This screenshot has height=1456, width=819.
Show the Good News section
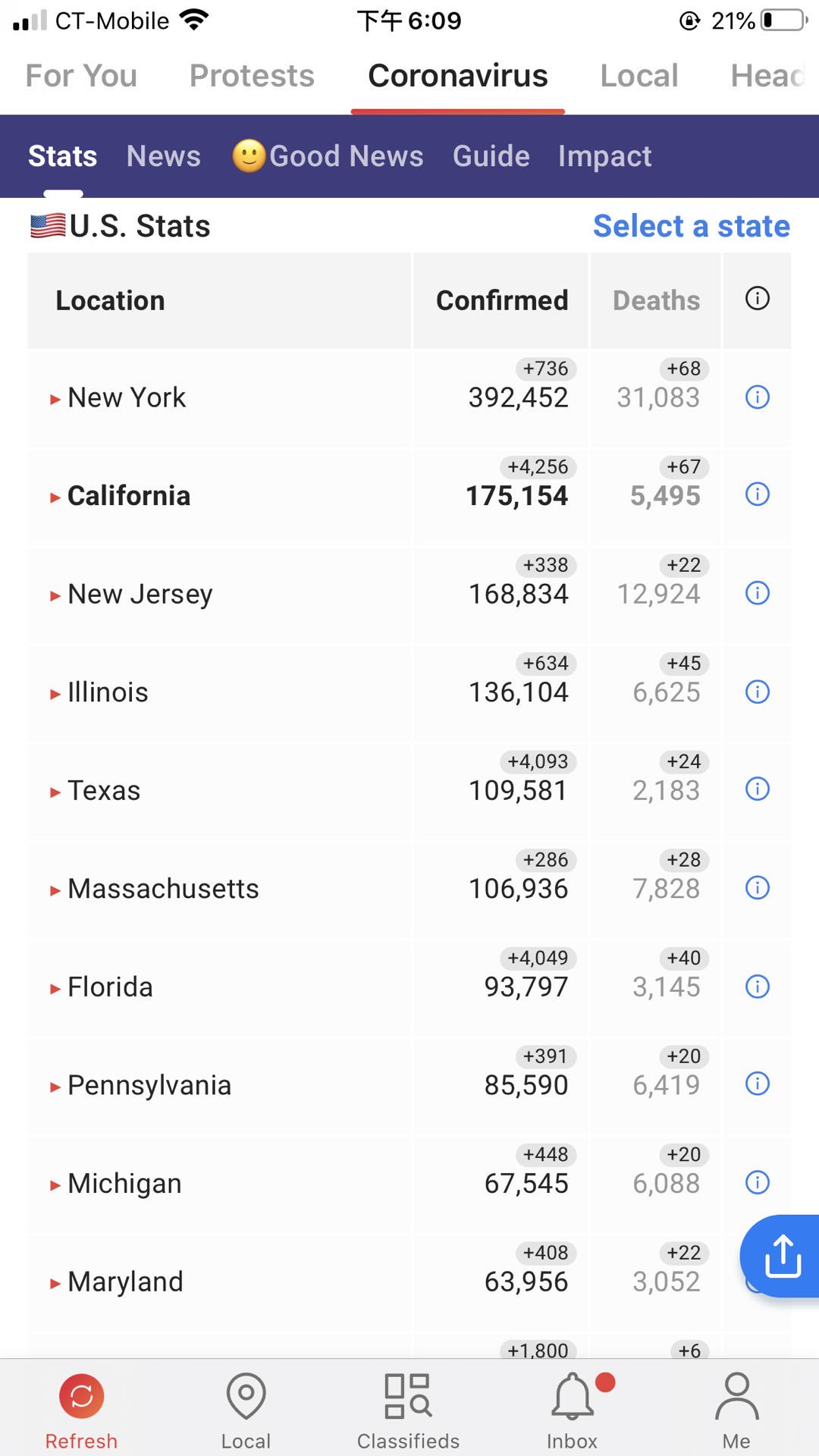click(328, 156)
